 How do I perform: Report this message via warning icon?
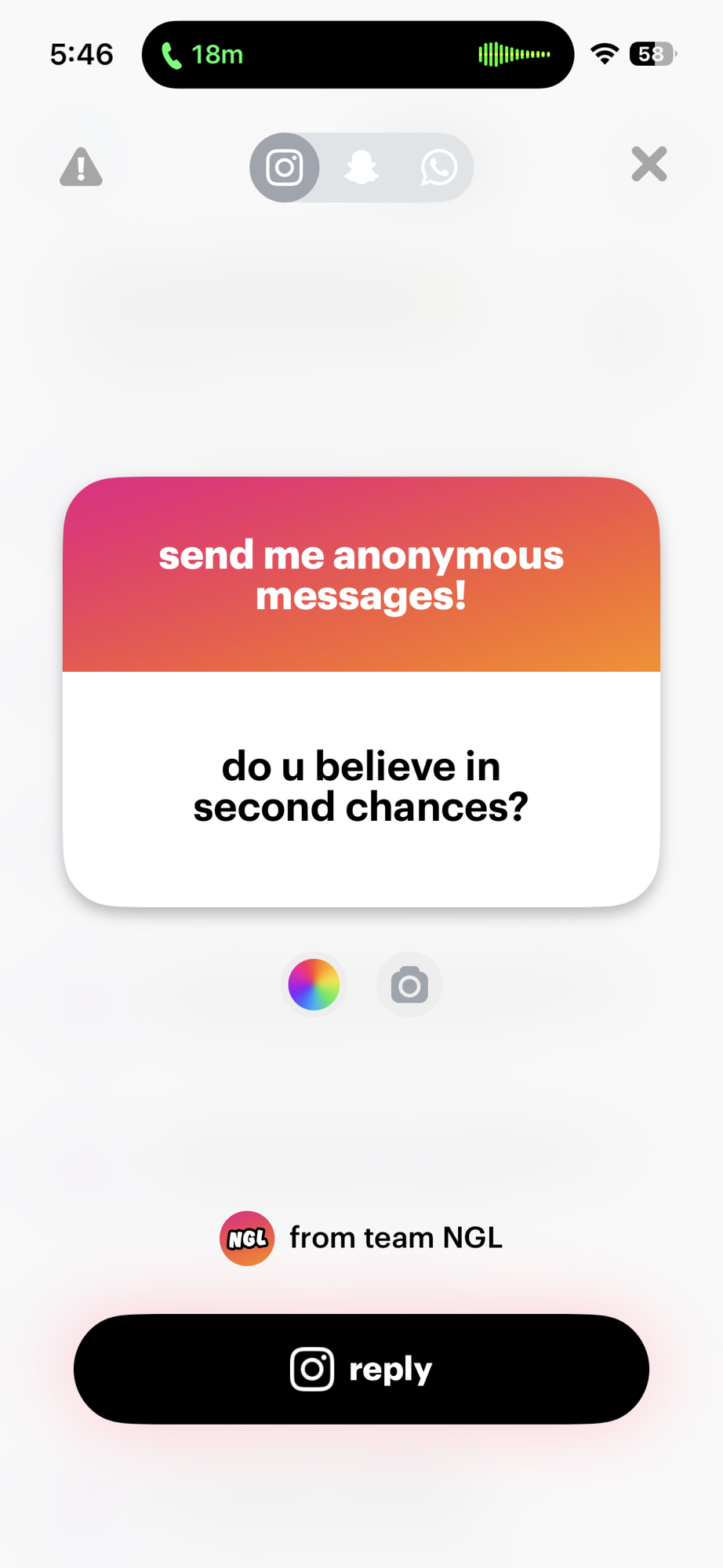81,167
